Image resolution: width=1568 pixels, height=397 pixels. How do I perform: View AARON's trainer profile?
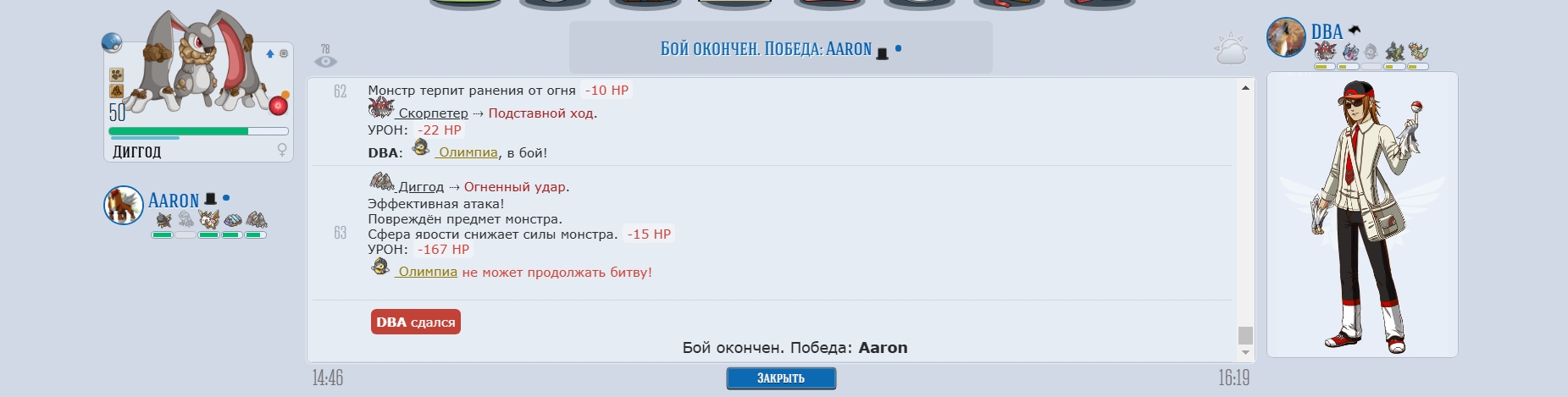[x=174, y=201]
